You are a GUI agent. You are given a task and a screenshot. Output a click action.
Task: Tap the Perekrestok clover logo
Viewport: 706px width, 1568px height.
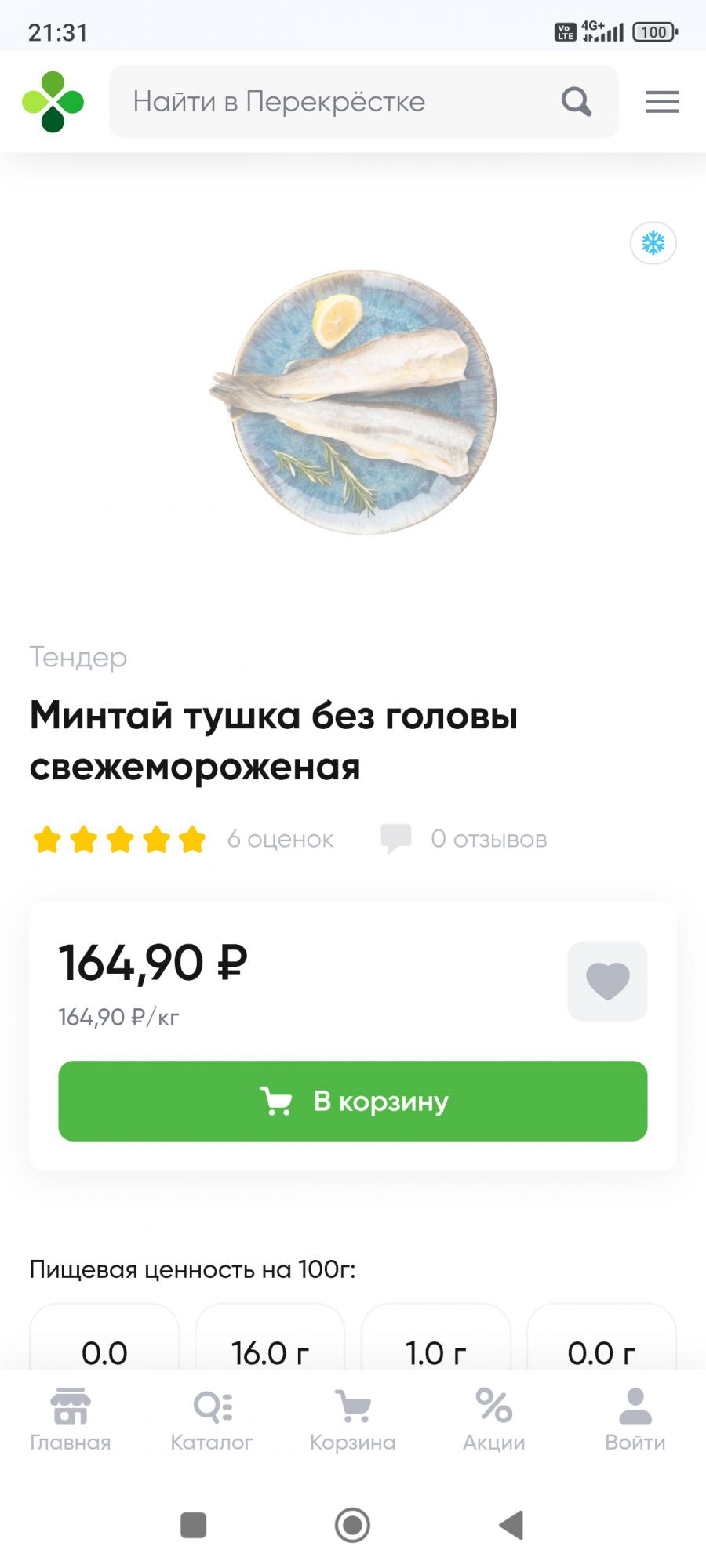click(x=53, y=102)
